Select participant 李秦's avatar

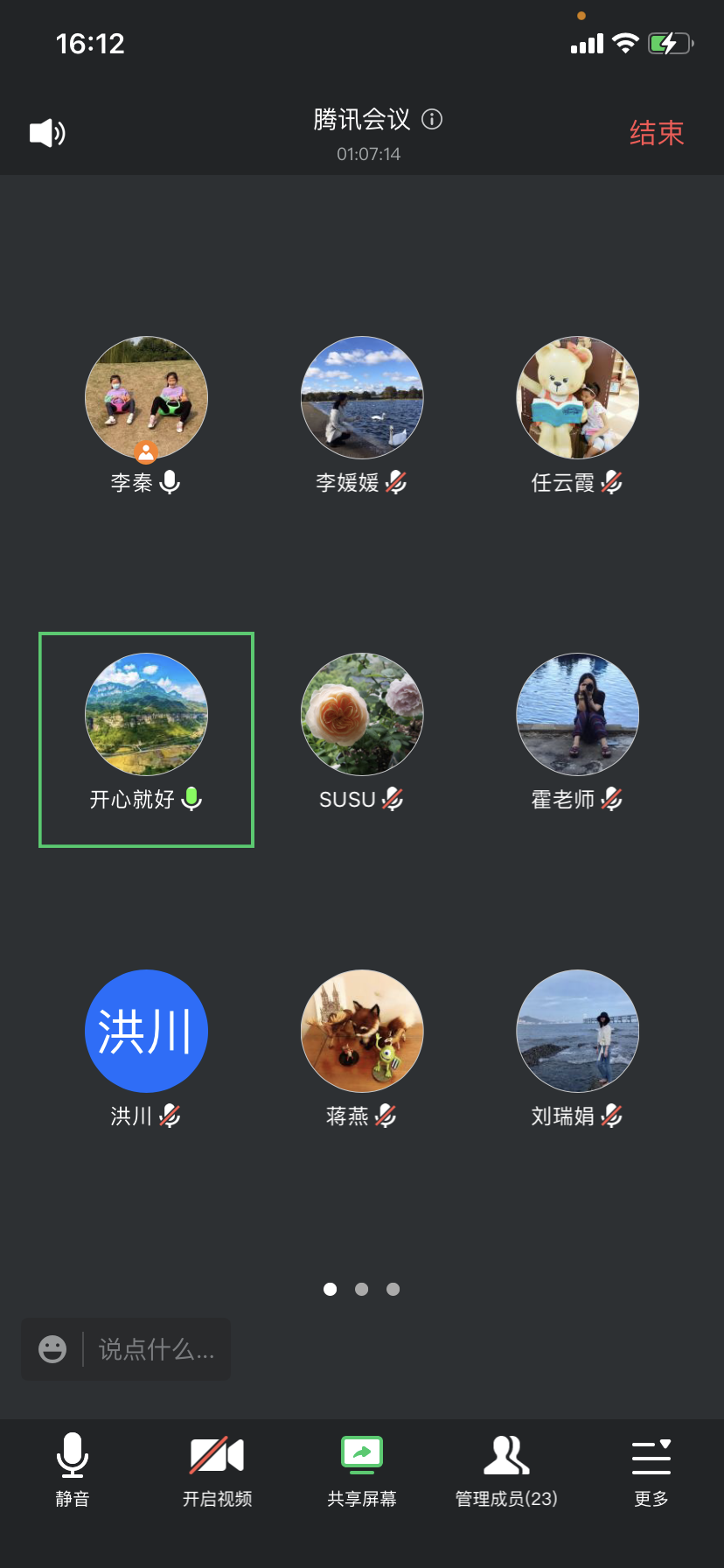(x=146, y=397)
